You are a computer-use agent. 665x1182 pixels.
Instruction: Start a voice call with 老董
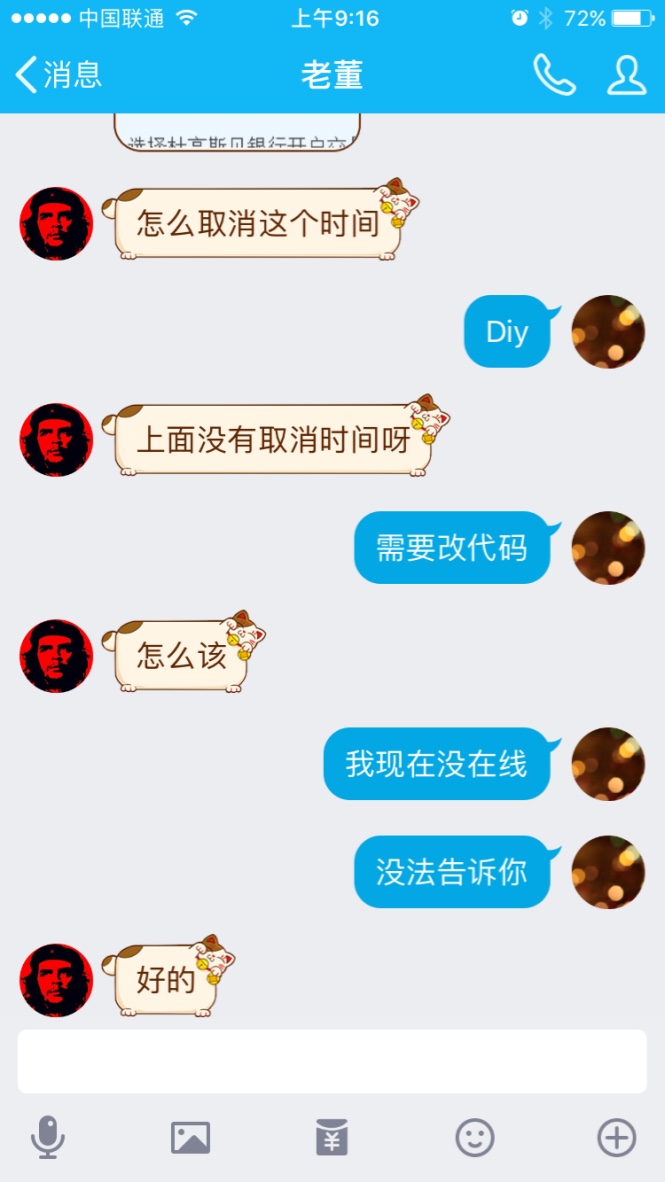point(554,75)
